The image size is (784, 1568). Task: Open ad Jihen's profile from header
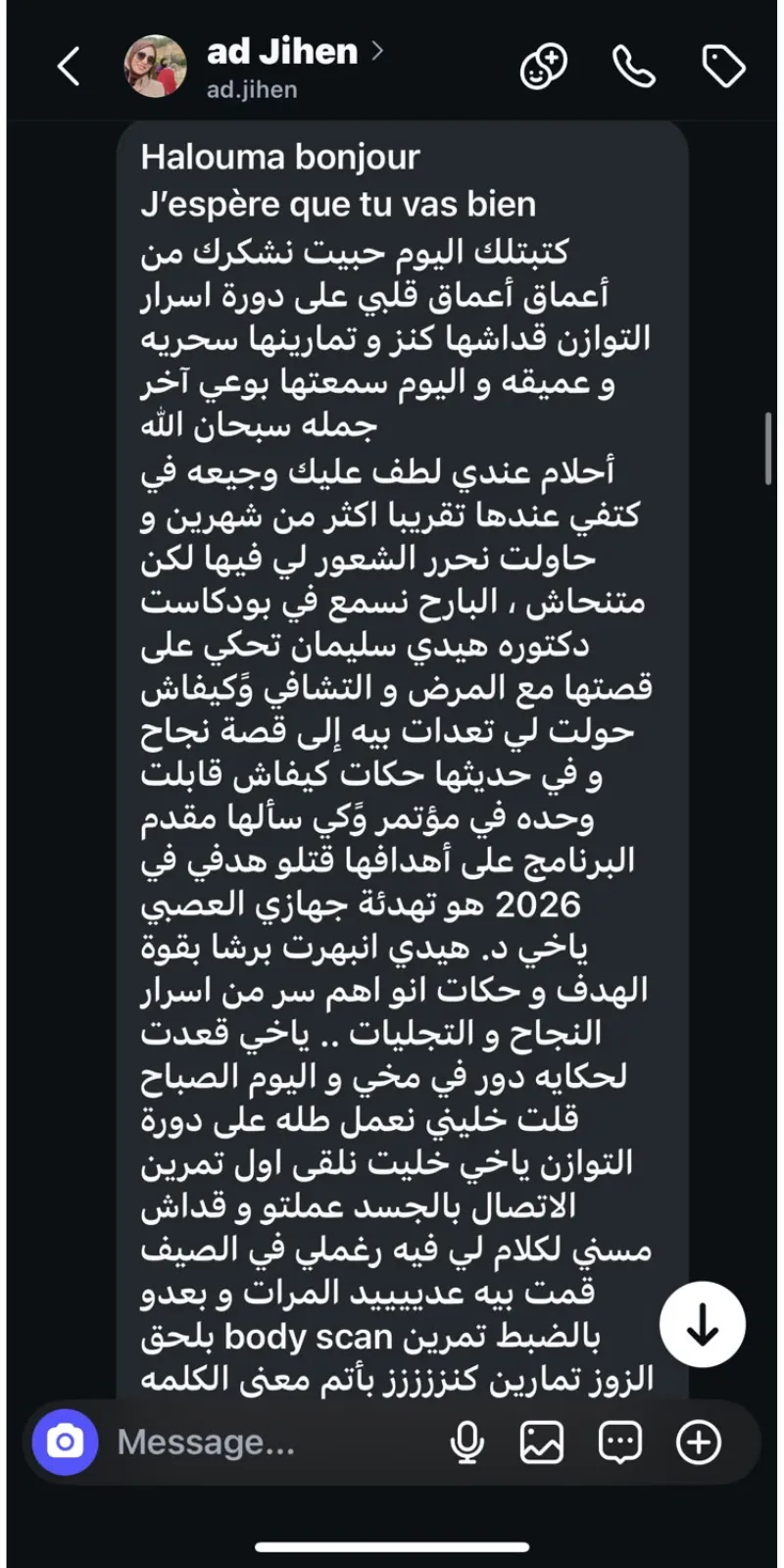tap(294, 67)
